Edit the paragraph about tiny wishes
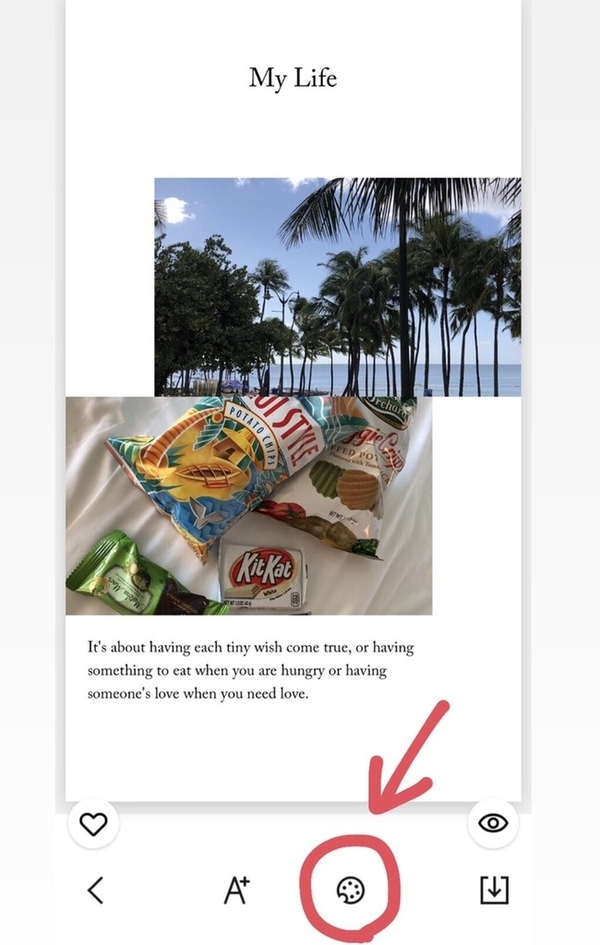Viewport: 600px width, 945px height. (x=250, y=670)
